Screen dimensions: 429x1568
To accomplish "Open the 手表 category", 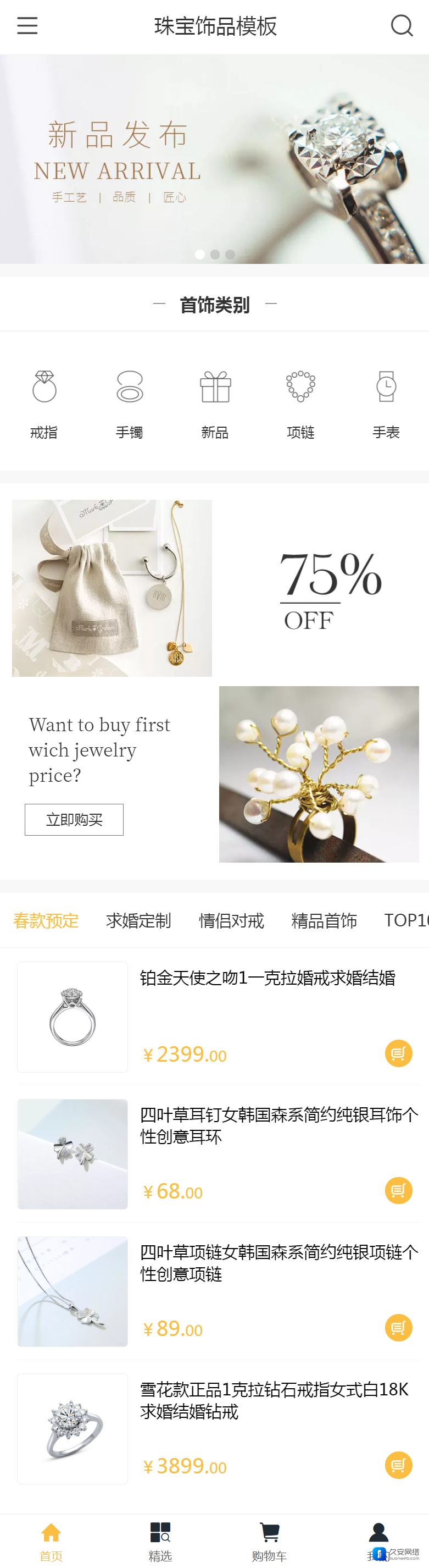I will [386, 403].
